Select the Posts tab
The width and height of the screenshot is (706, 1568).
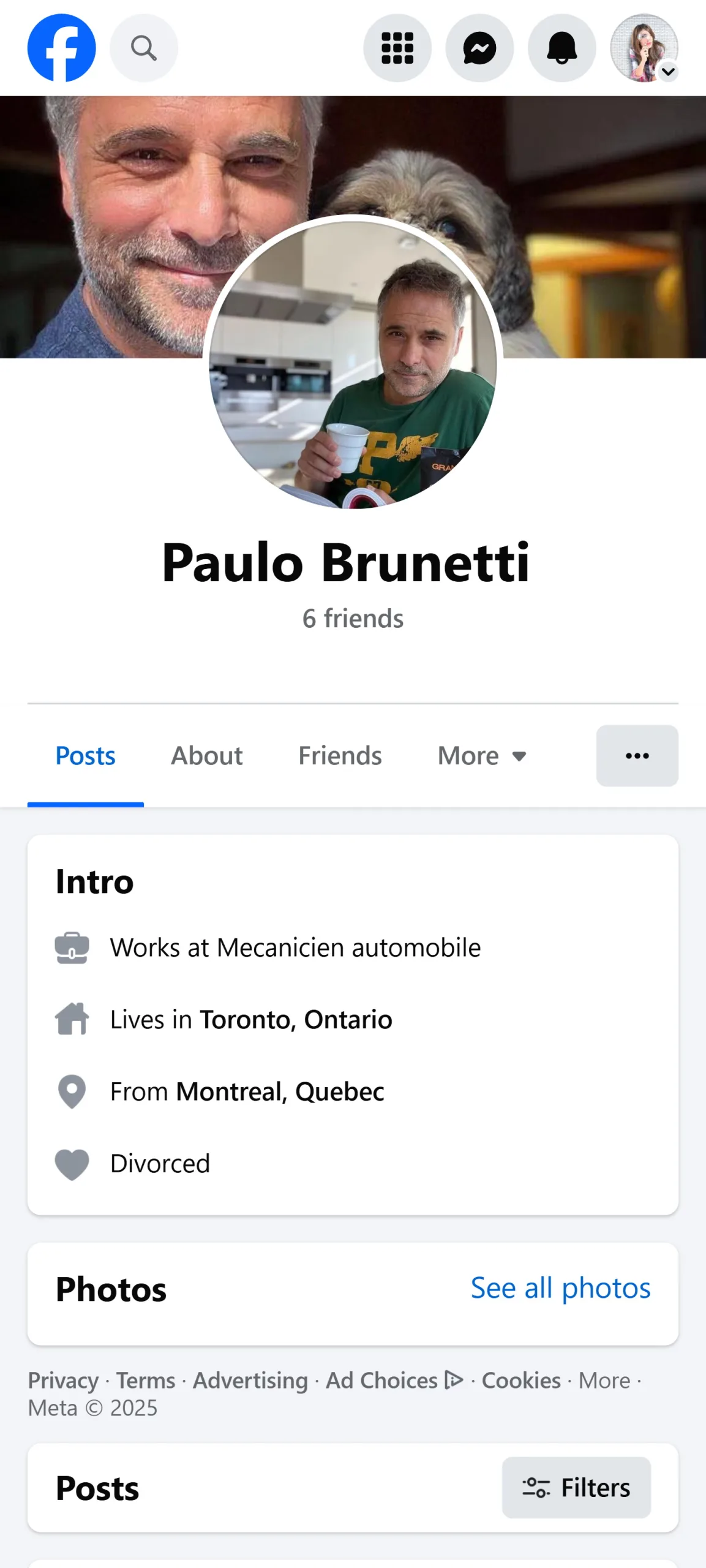point(86,756)
